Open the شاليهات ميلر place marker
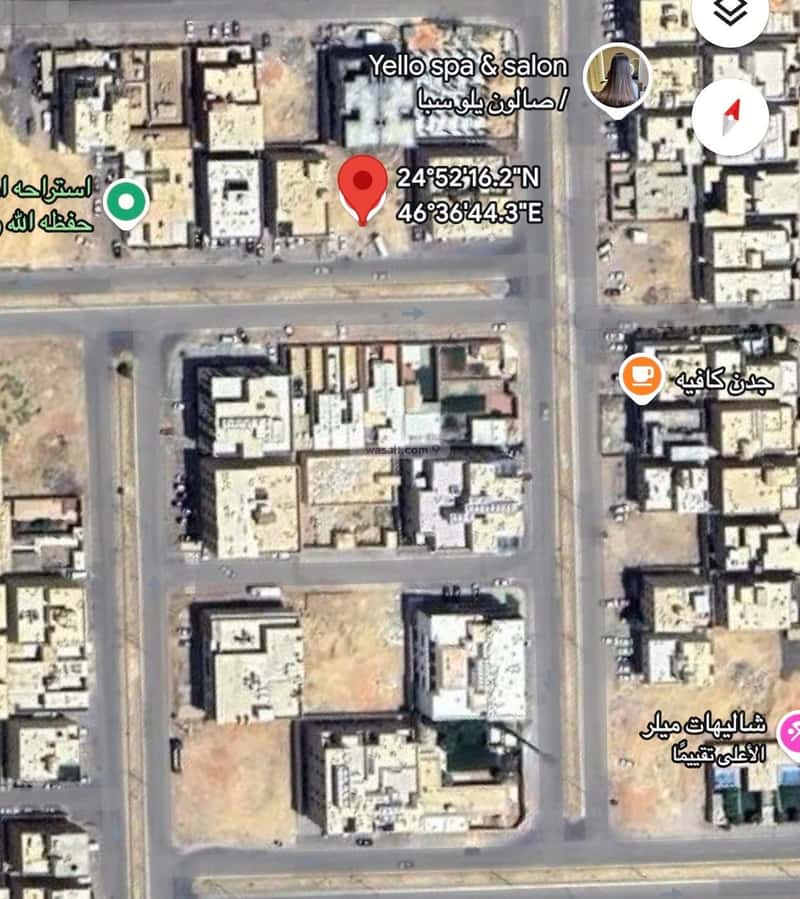The height and width of the screenshot is (899, 800). pos(789,735)
